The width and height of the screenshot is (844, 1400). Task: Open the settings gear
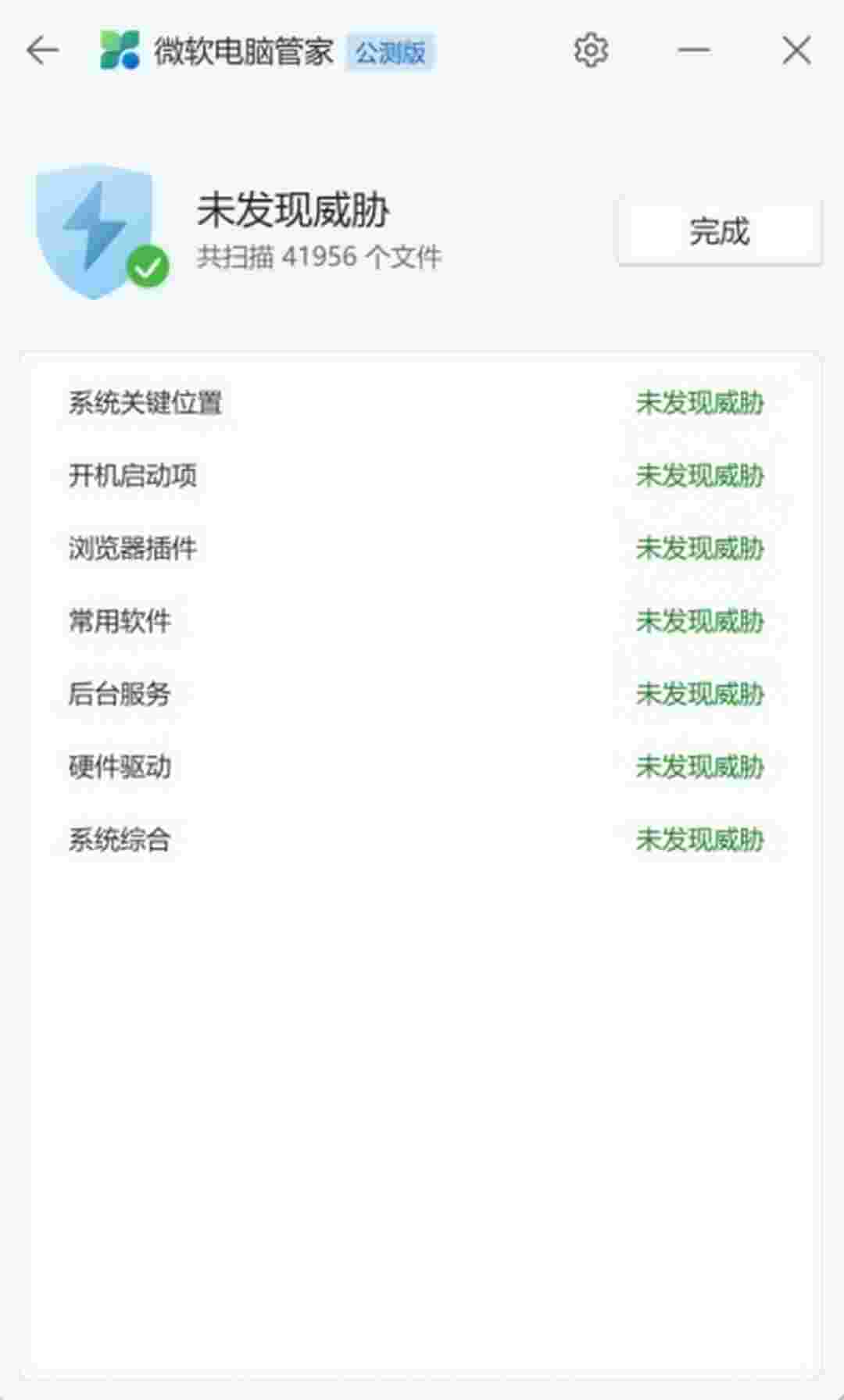tap(592, 49)
